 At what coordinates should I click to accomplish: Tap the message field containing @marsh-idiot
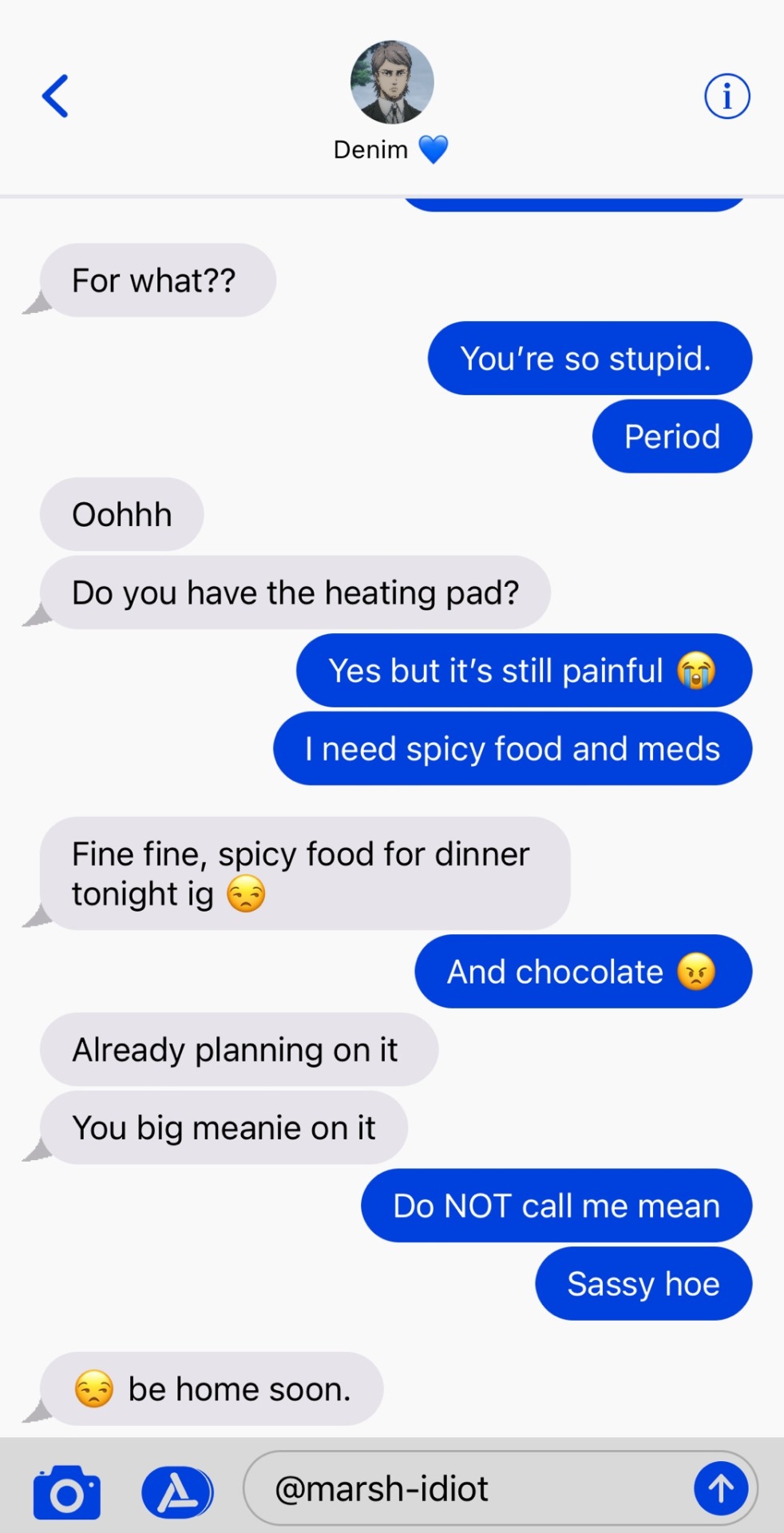coord(471,1489)
